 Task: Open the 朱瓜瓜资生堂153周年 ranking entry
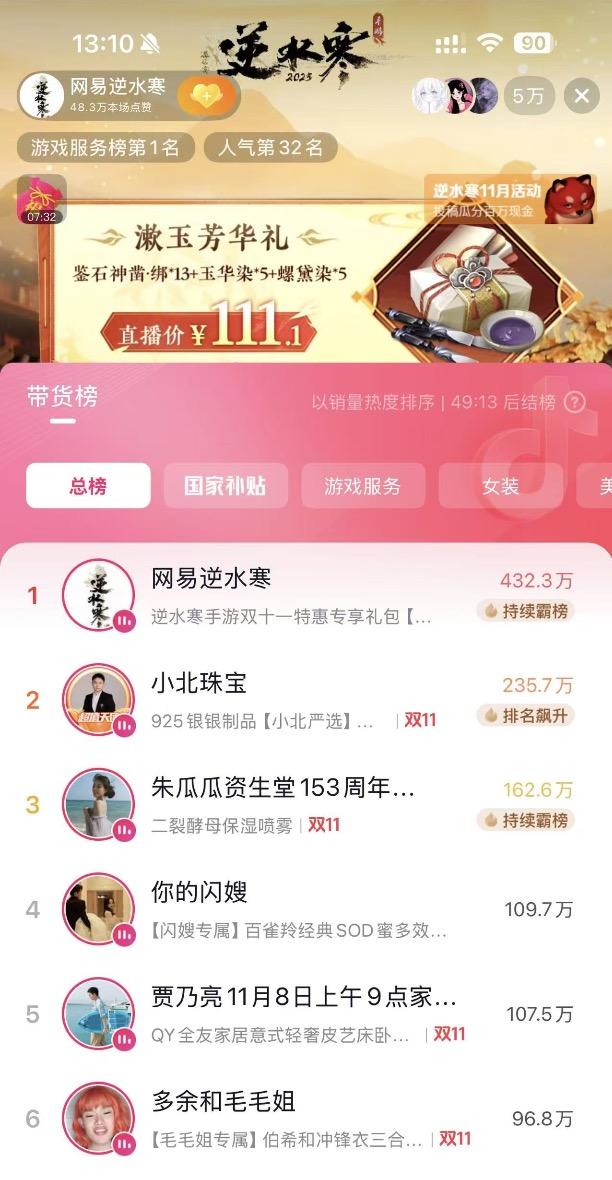click(x=300, y=806)
